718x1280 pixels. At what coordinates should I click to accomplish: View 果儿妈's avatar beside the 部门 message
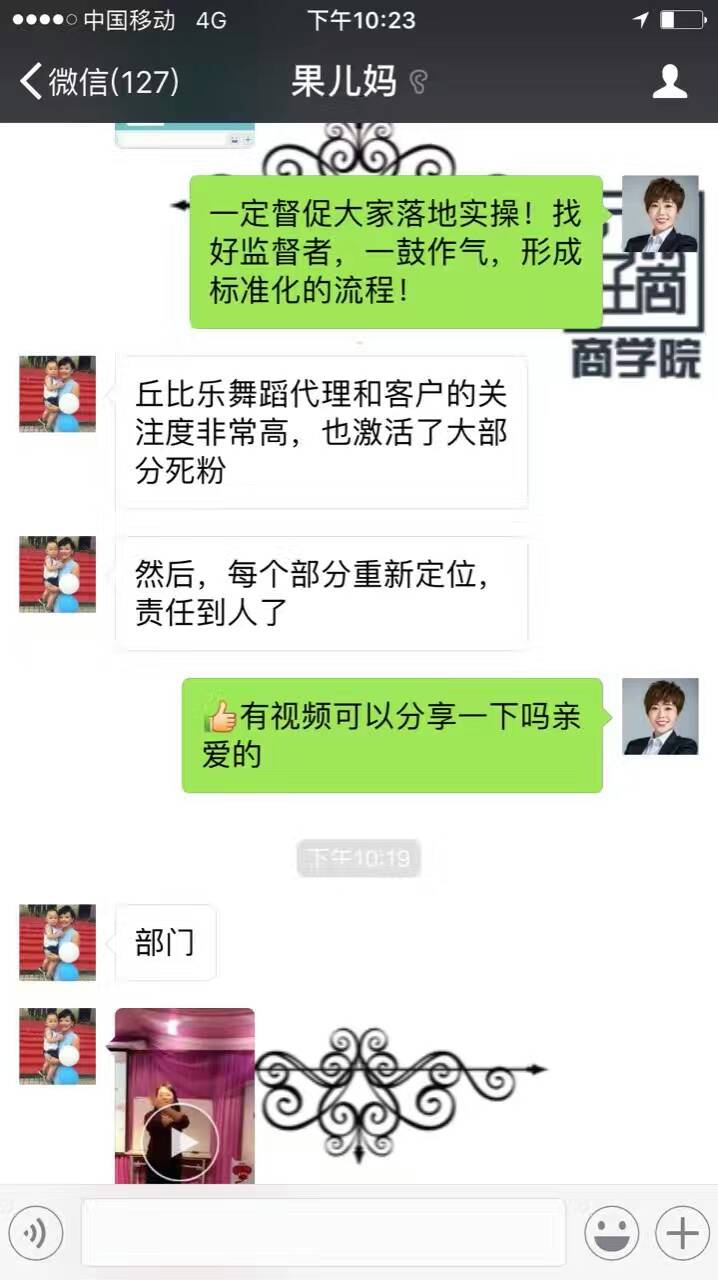point(57,942)
